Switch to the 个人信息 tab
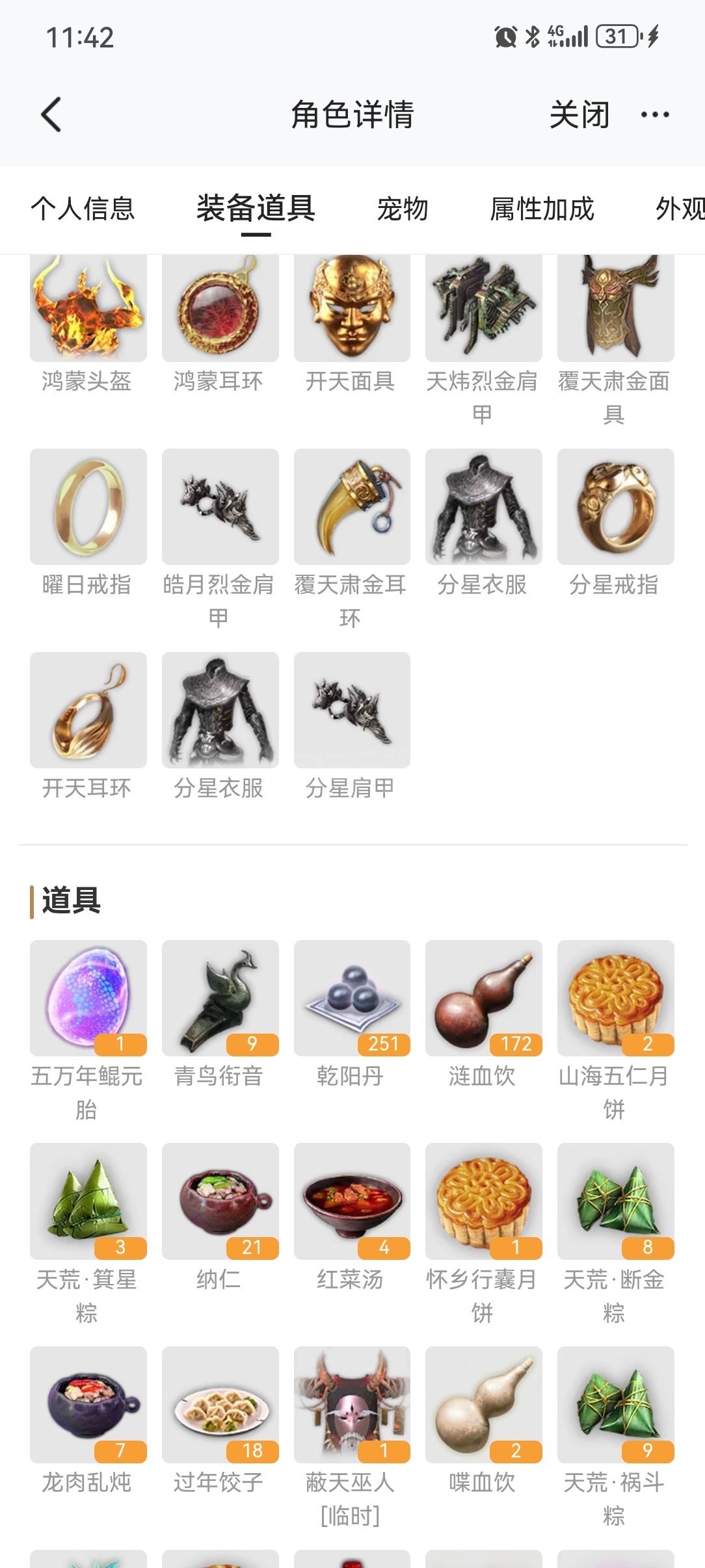The height and width of the screenshot is (1568, 705). pos(83,209)
